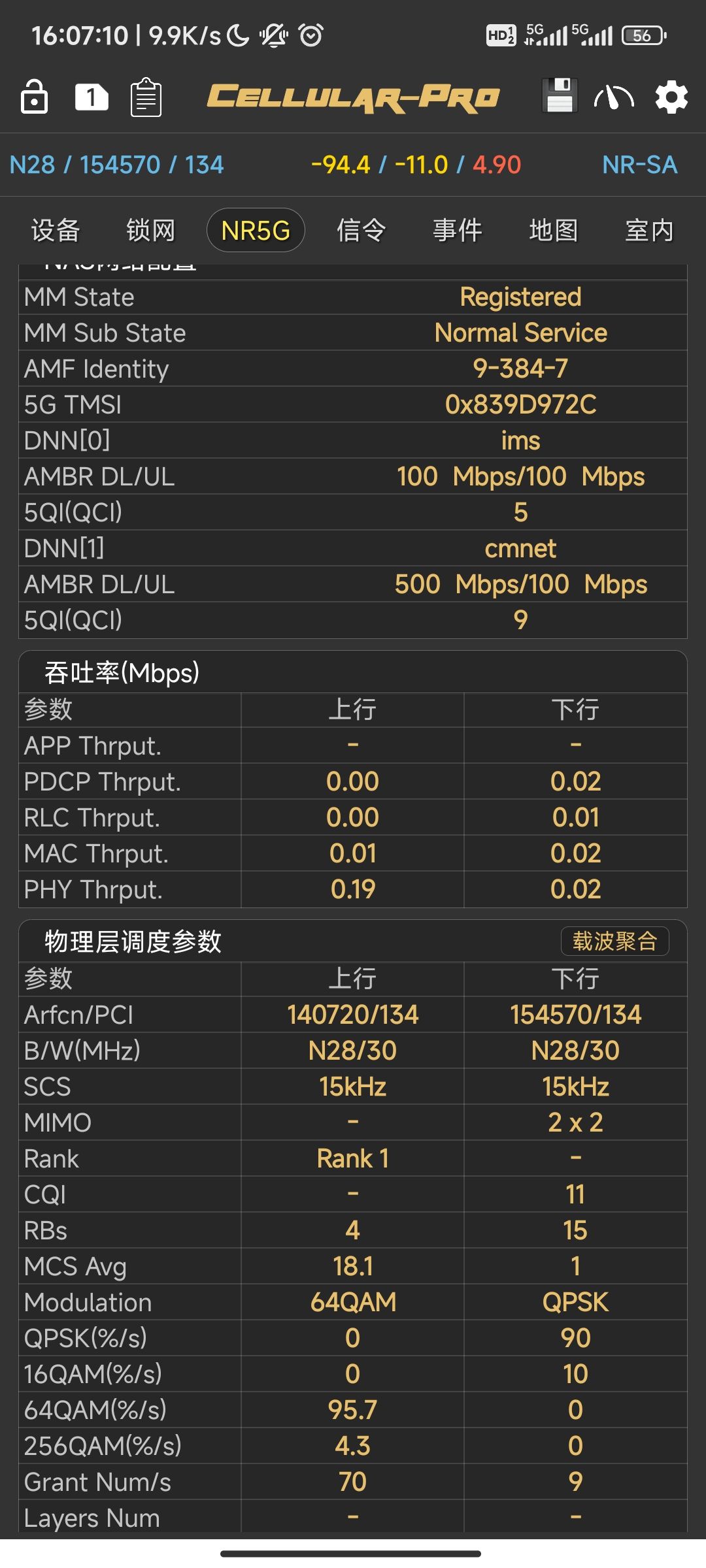Open settings gear icon
Screen dimensions: 706x1568
[x=671, y=97]
